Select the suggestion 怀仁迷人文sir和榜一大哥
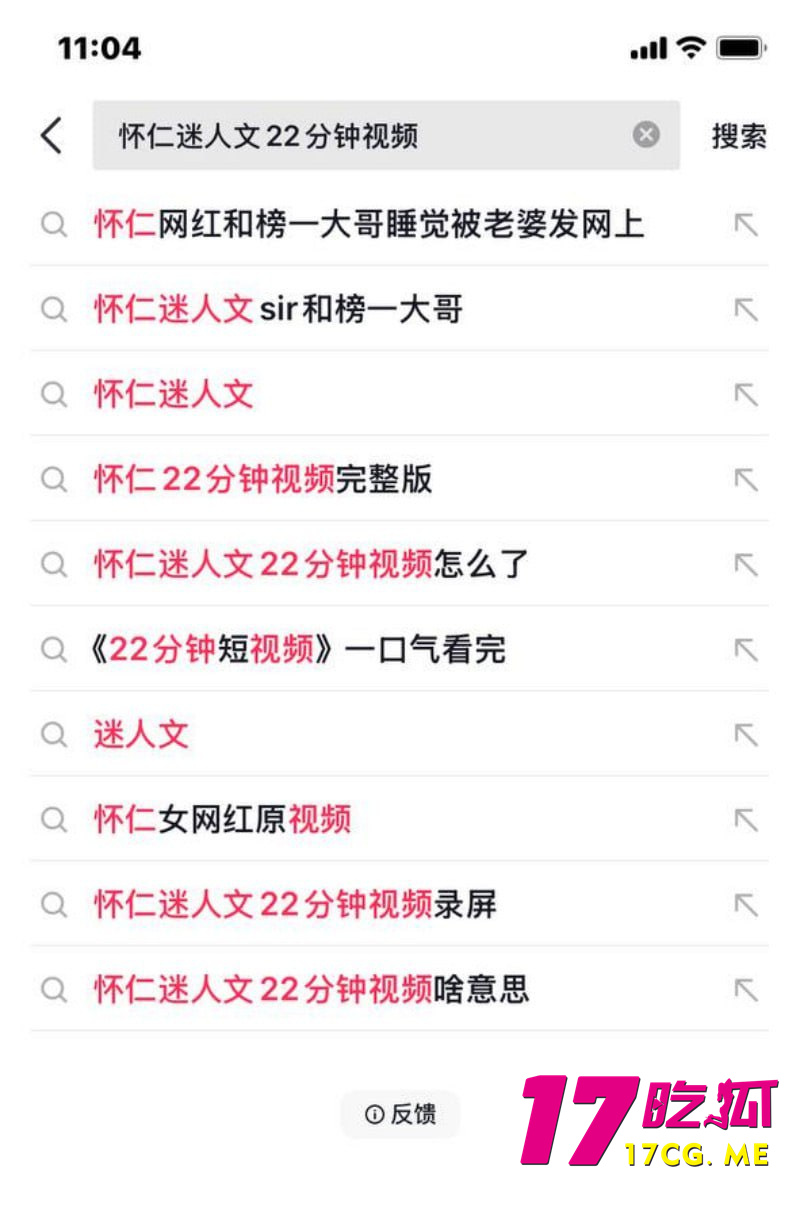The image size is (800, 1218). tap(279, 310)
